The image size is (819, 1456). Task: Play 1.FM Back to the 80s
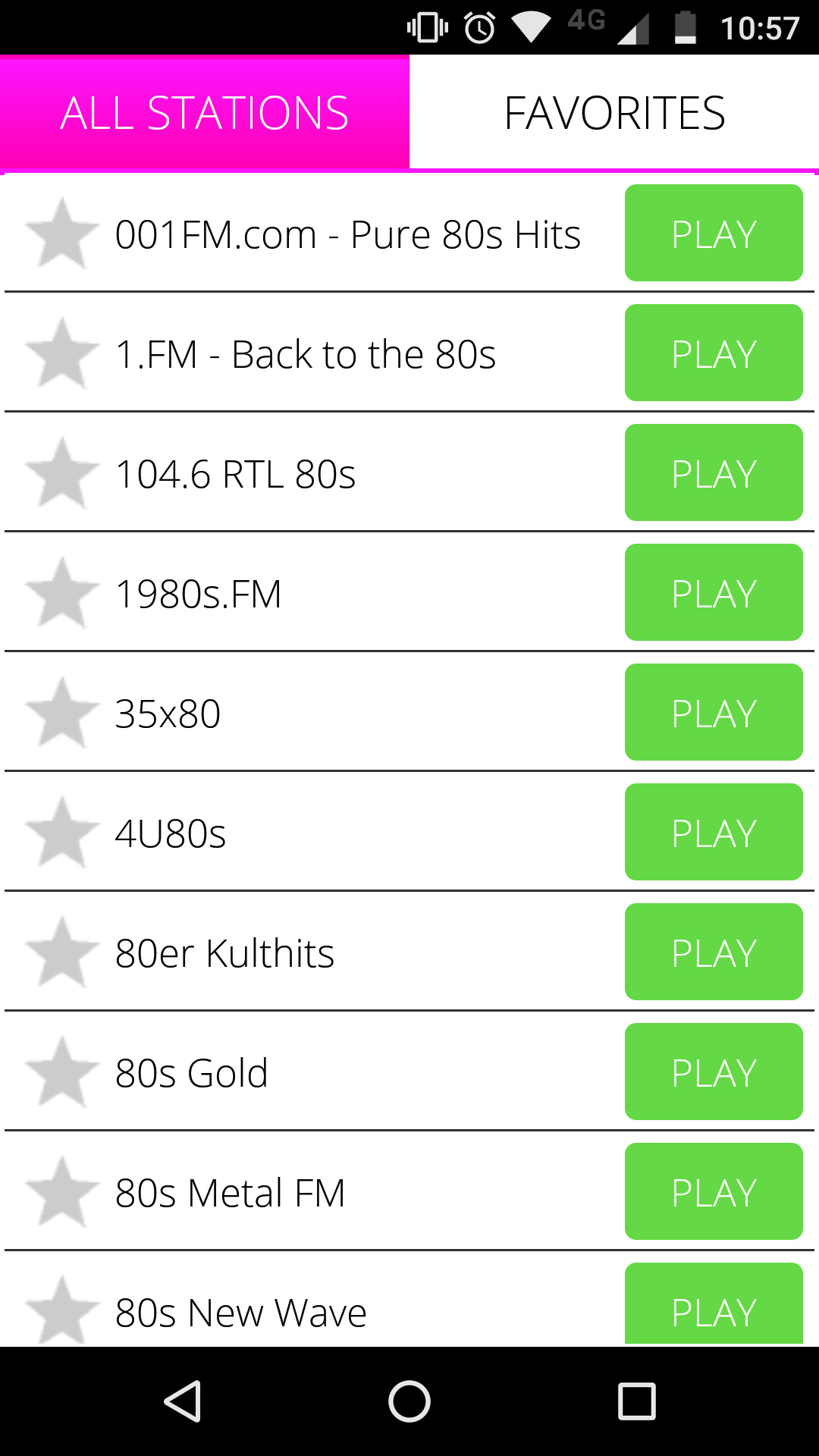coord(714,353)
